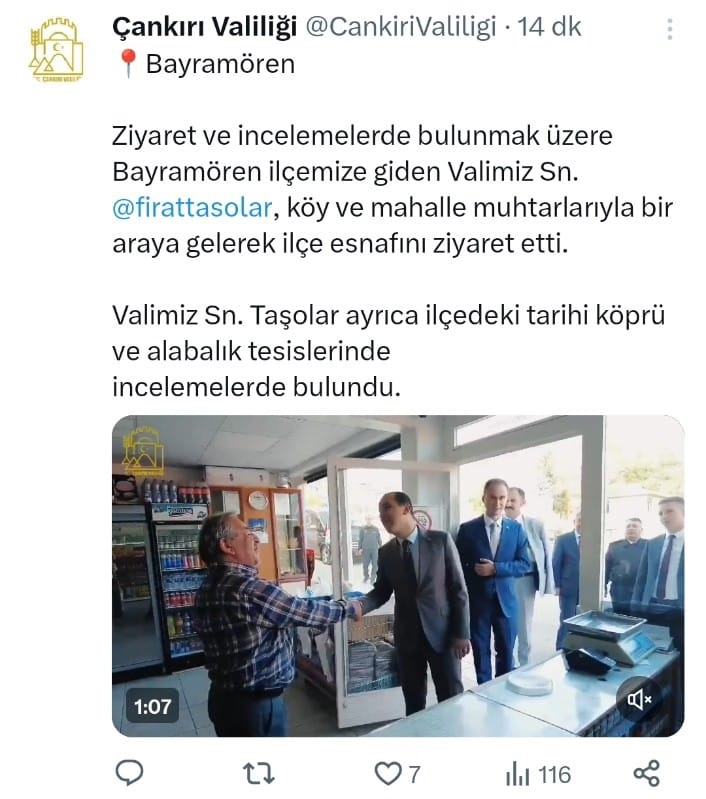Open Çankırı Valiliği profile avatar
Viewport: 706px width, 799px height.
[57, 51]
